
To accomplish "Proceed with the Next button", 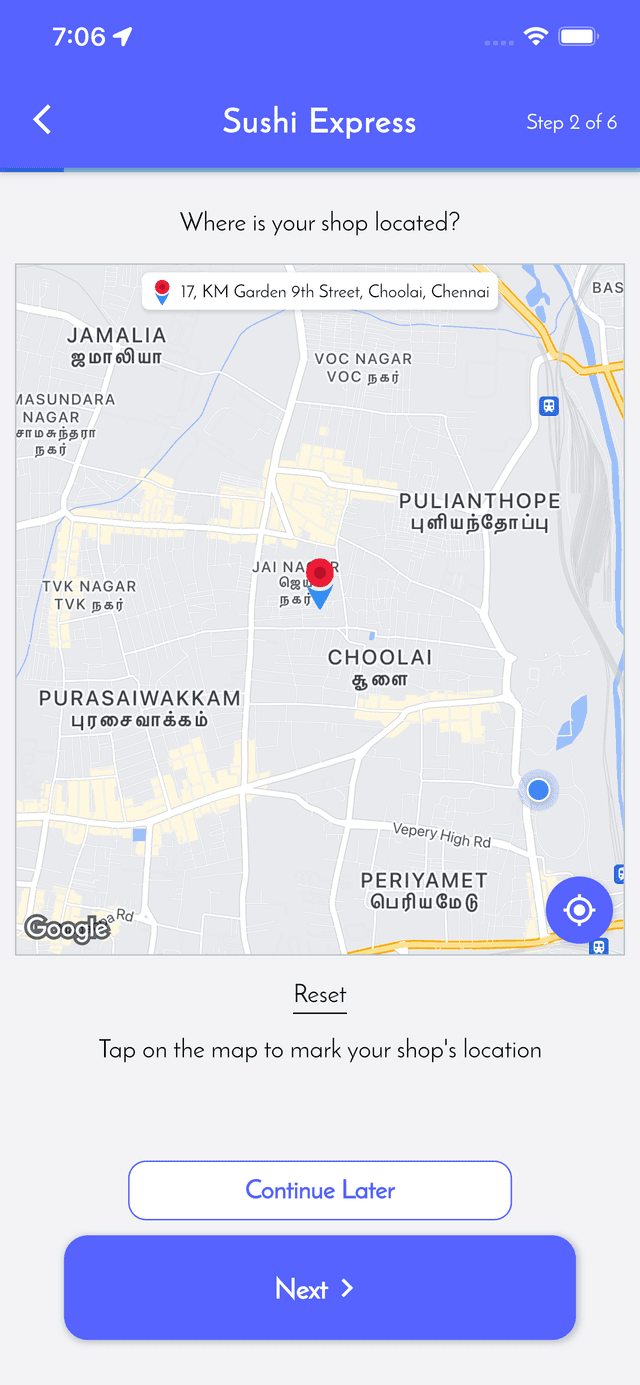I will coord(320,1288).
